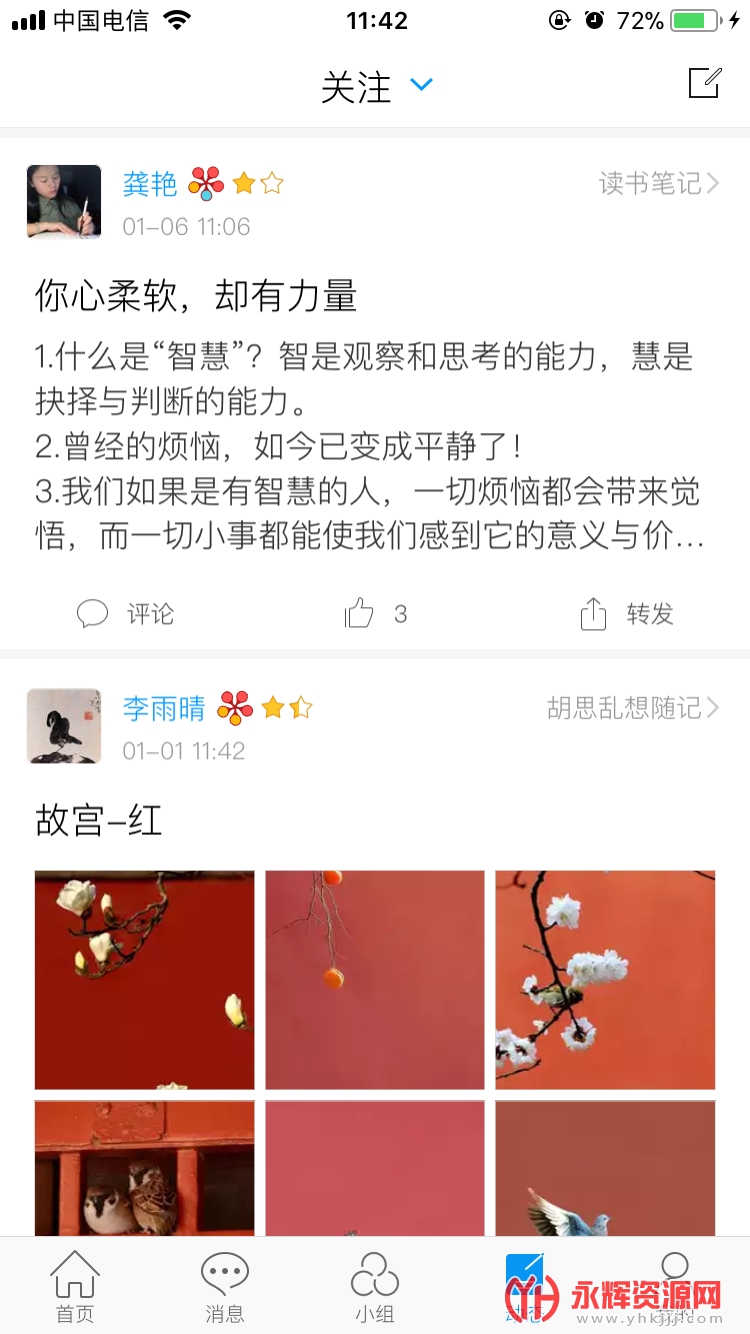Like 龚艳's post

coord(374,613)
